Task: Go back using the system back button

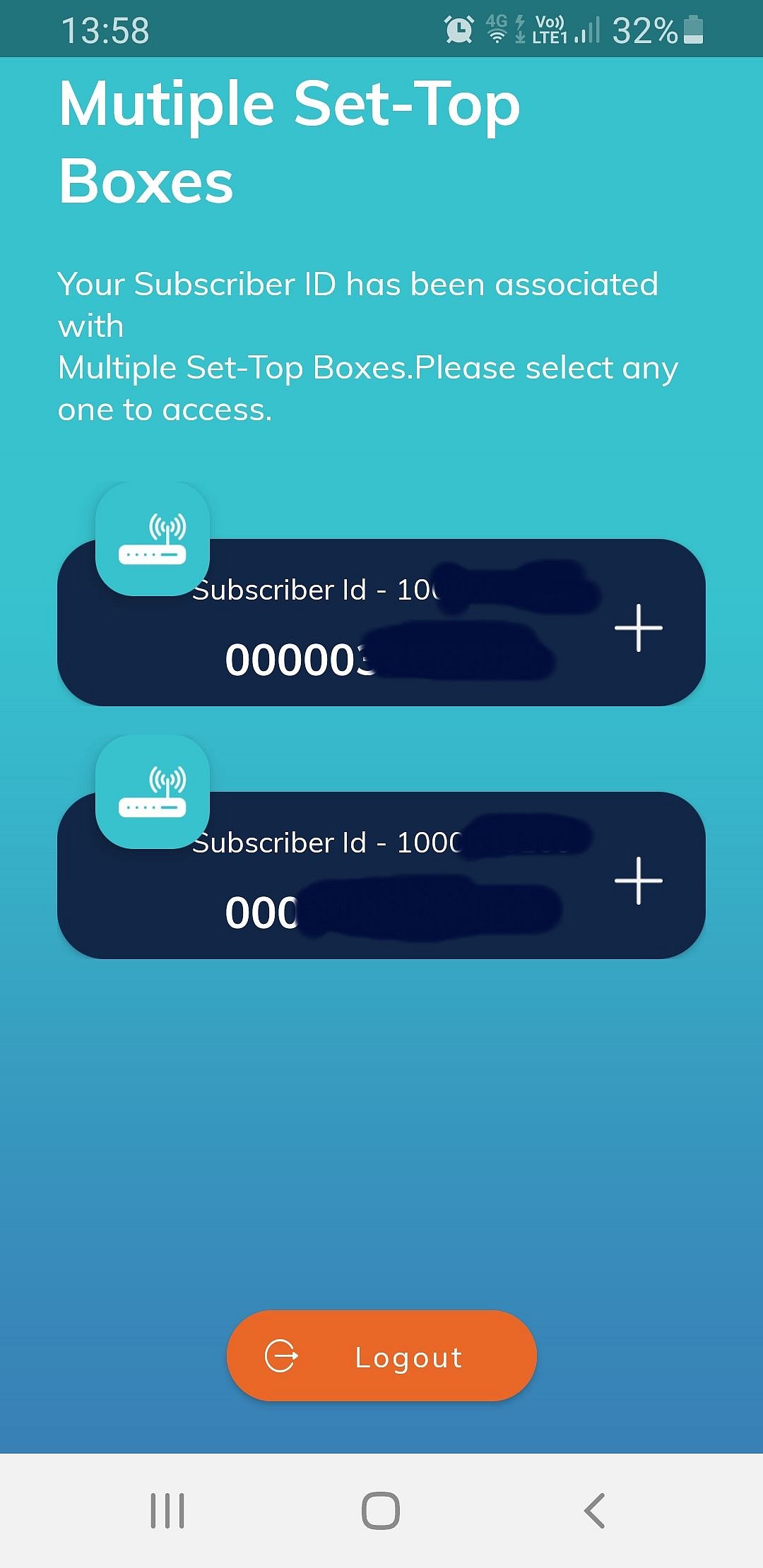Action: [595, 1511]
